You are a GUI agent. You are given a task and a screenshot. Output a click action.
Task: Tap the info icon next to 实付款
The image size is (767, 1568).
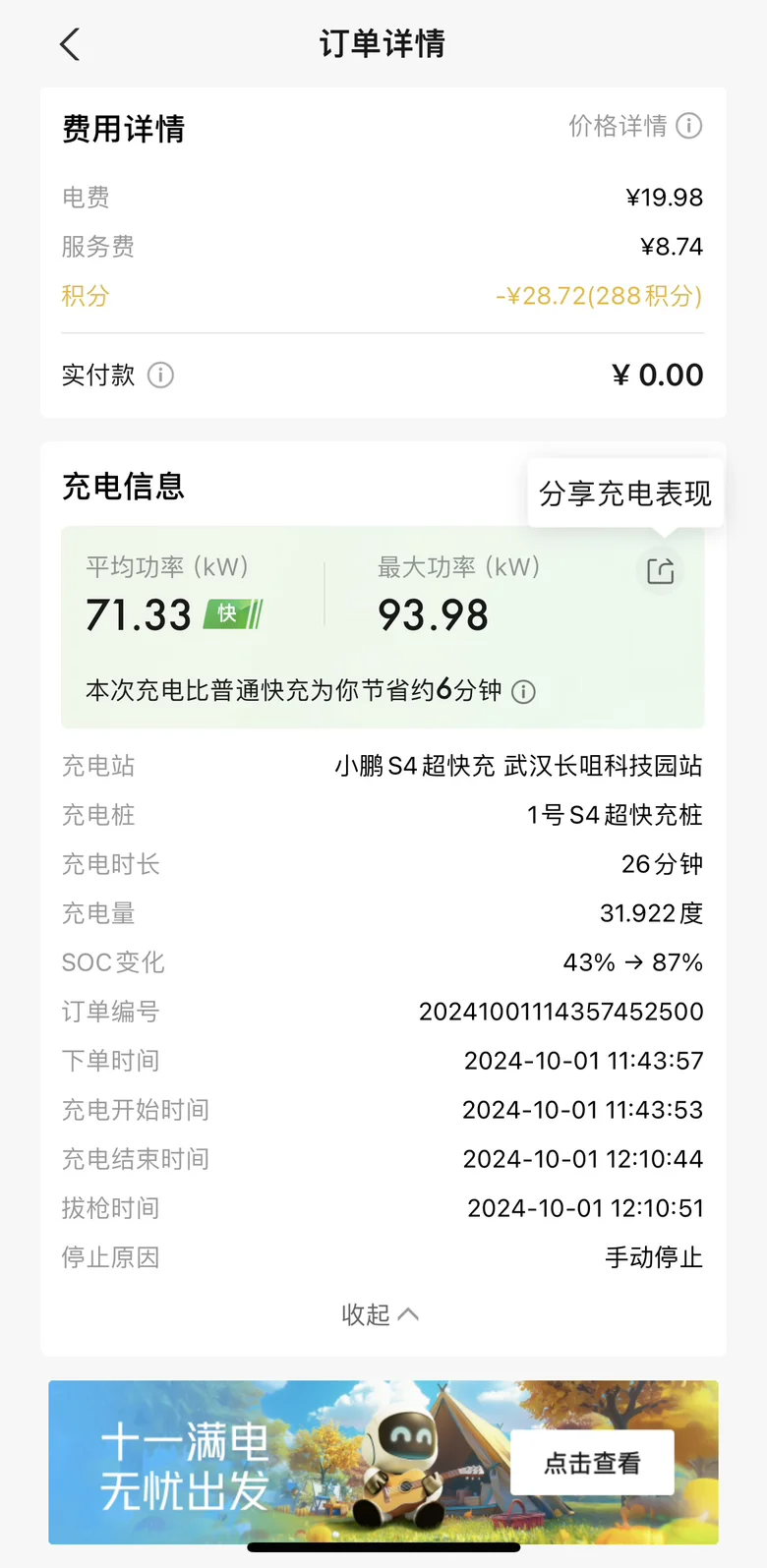coord(160,375)
